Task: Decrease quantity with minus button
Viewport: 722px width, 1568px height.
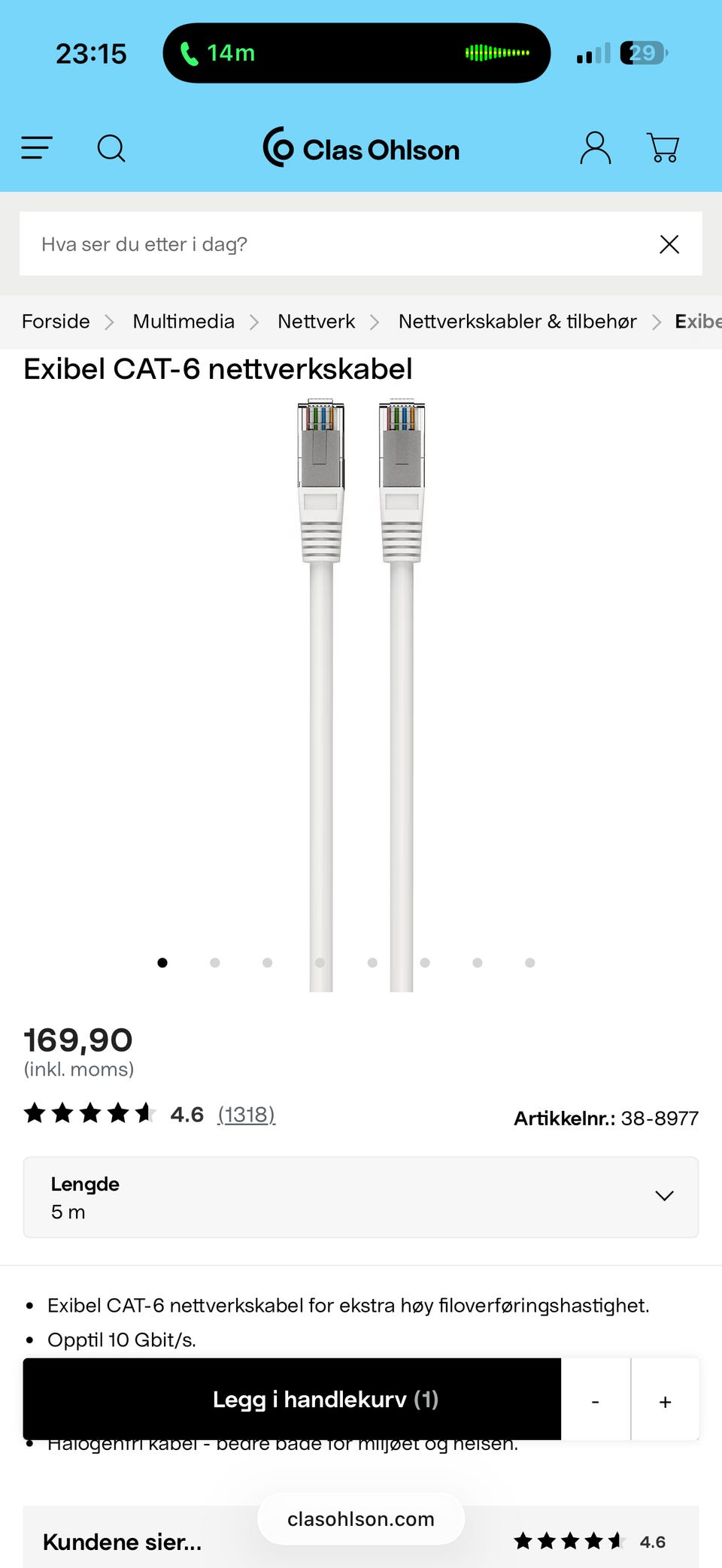Action: point(596,1400)
